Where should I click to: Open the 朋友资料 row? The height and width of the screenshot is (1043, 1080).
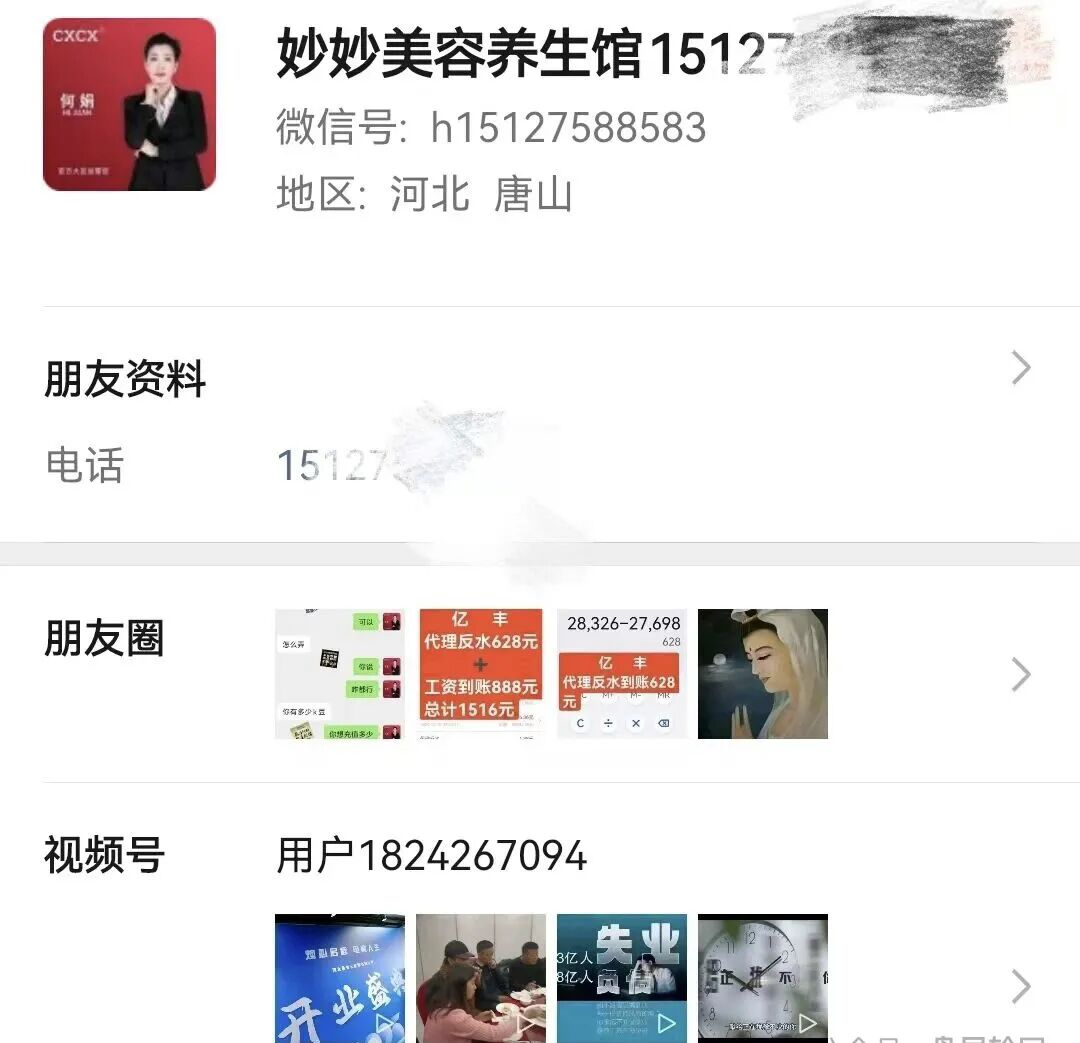click(x=540, y=378)
